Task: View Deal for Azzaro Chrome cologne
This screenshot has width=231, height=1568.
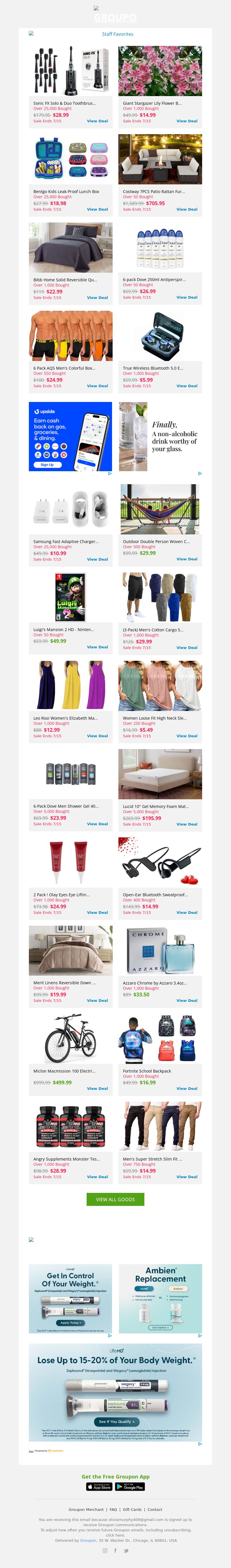Action: [x=187, y=1001]
